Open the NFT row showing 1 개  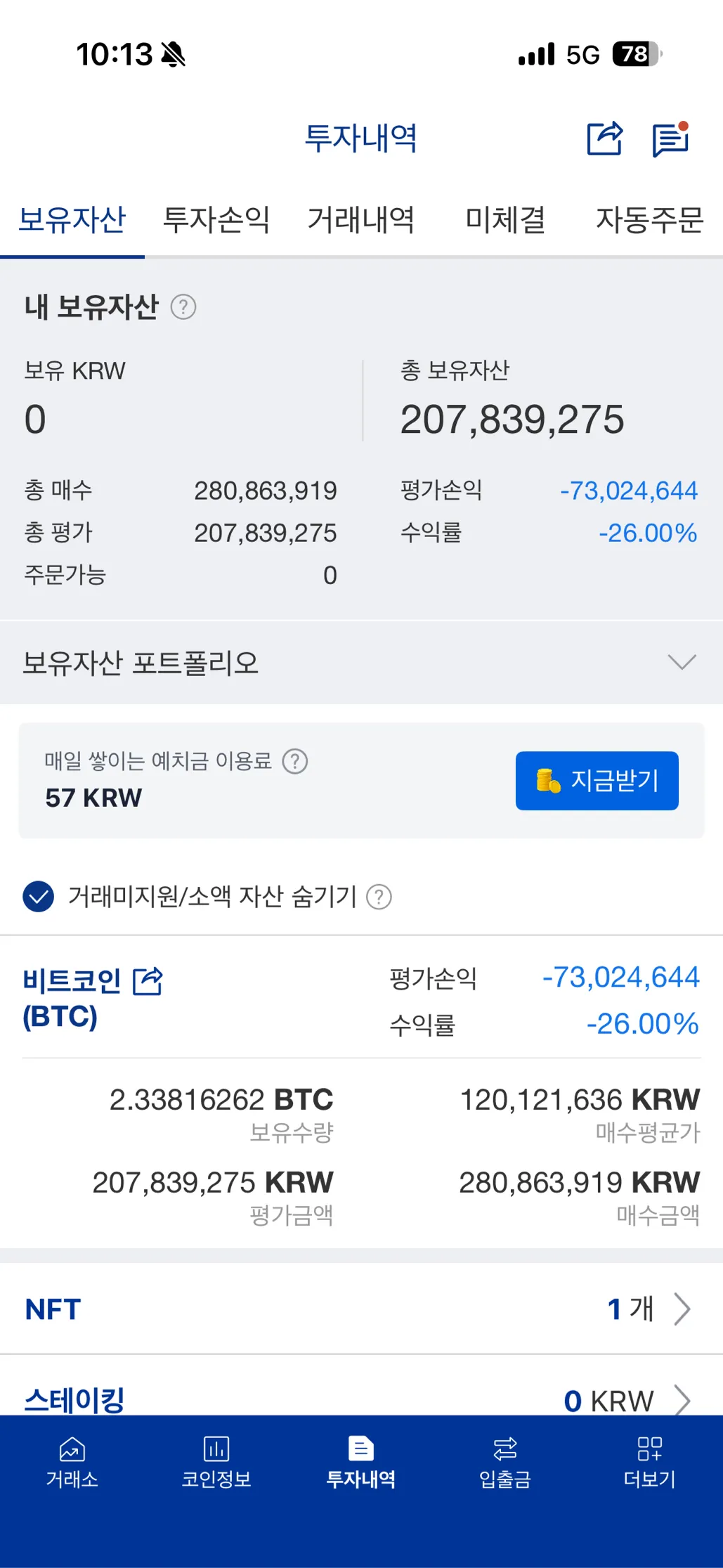[361, 1309]
